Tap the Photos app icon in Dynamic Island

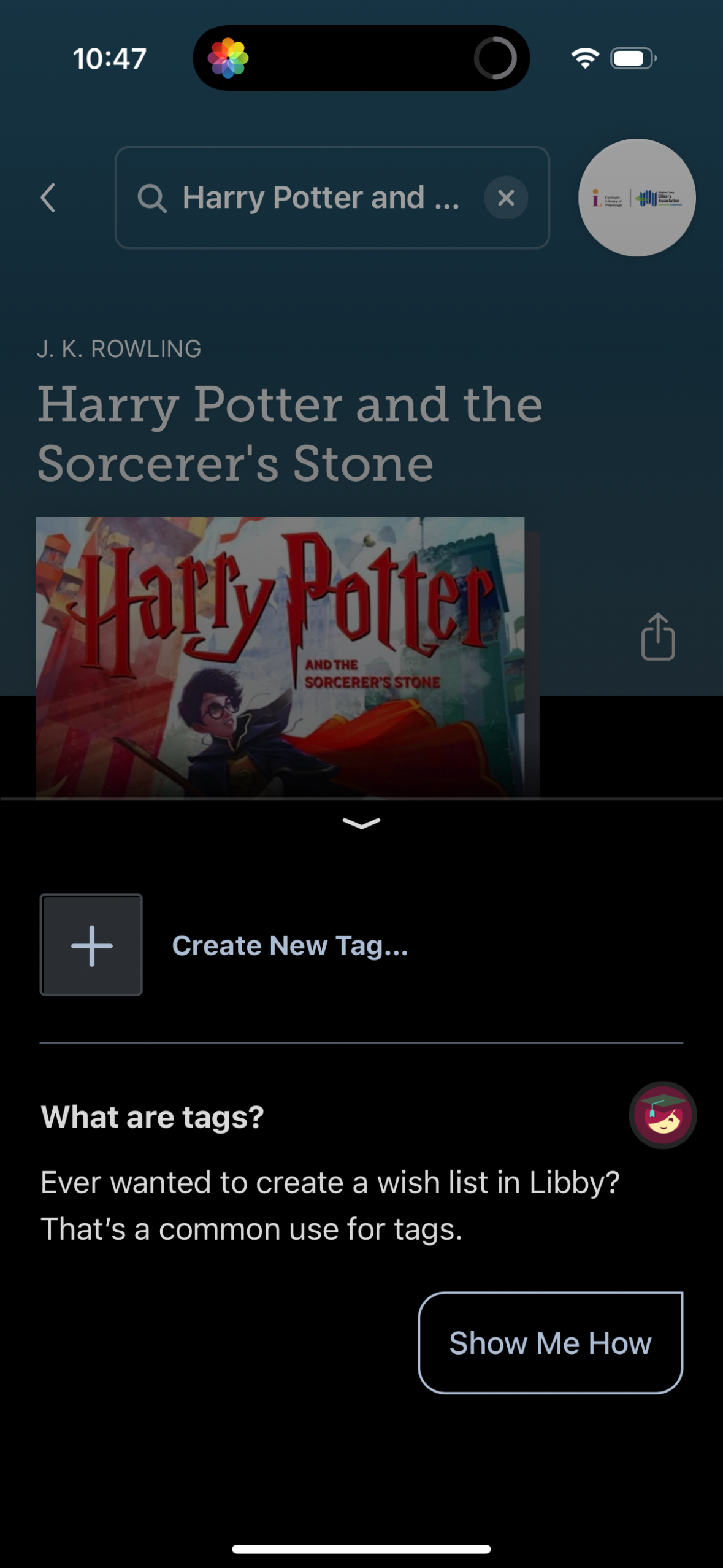tap(229, 58)
